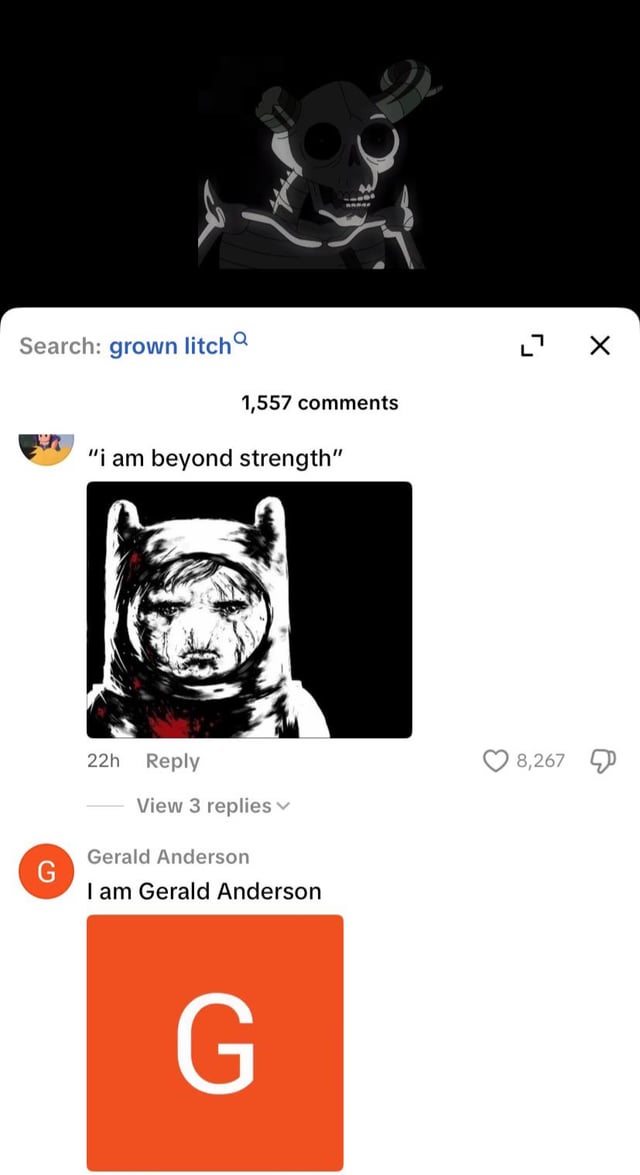Open the orange G image in Gerald's comment
This screenshot has height=1175, width=640.
pos(215,1042)
